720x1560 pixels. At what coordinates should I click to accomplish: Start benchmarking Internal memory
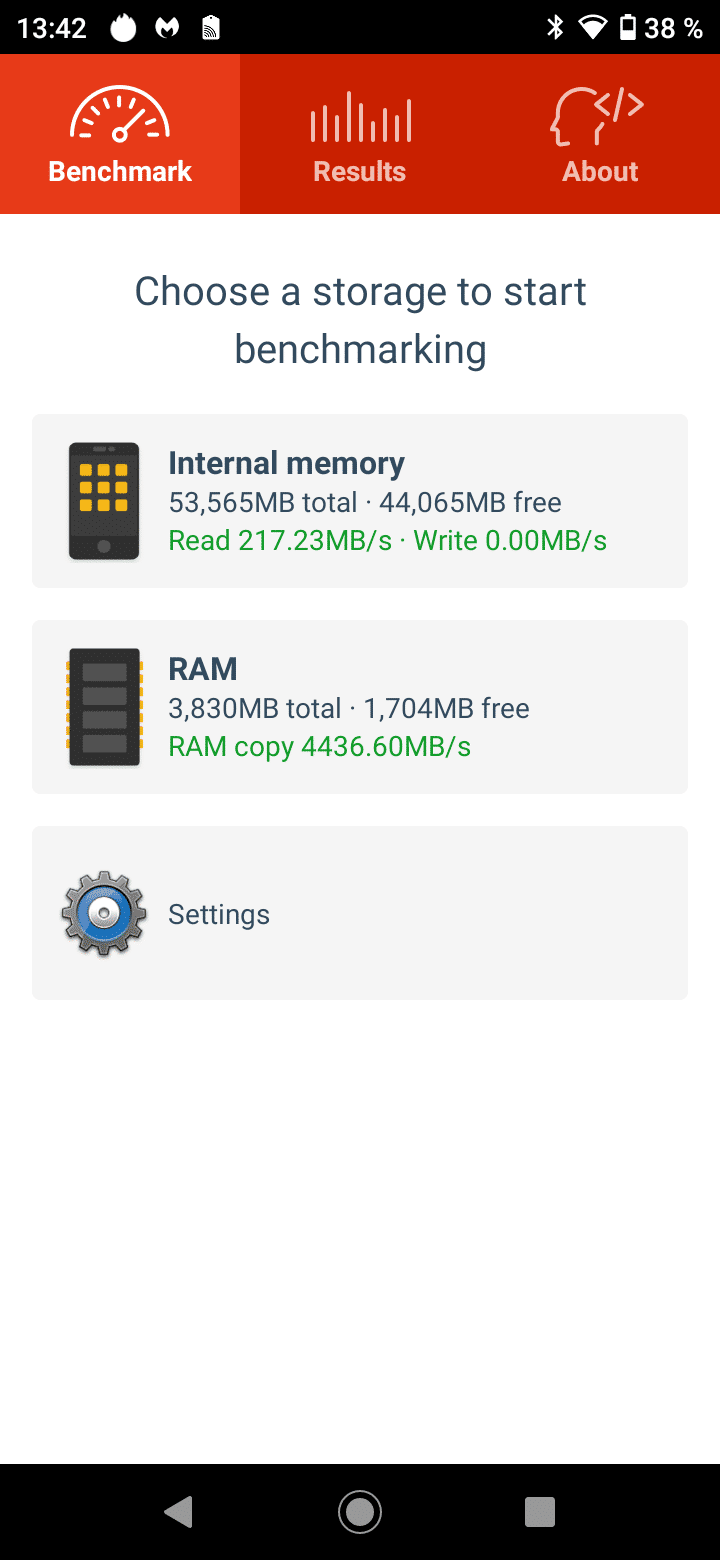pos(360,501)
